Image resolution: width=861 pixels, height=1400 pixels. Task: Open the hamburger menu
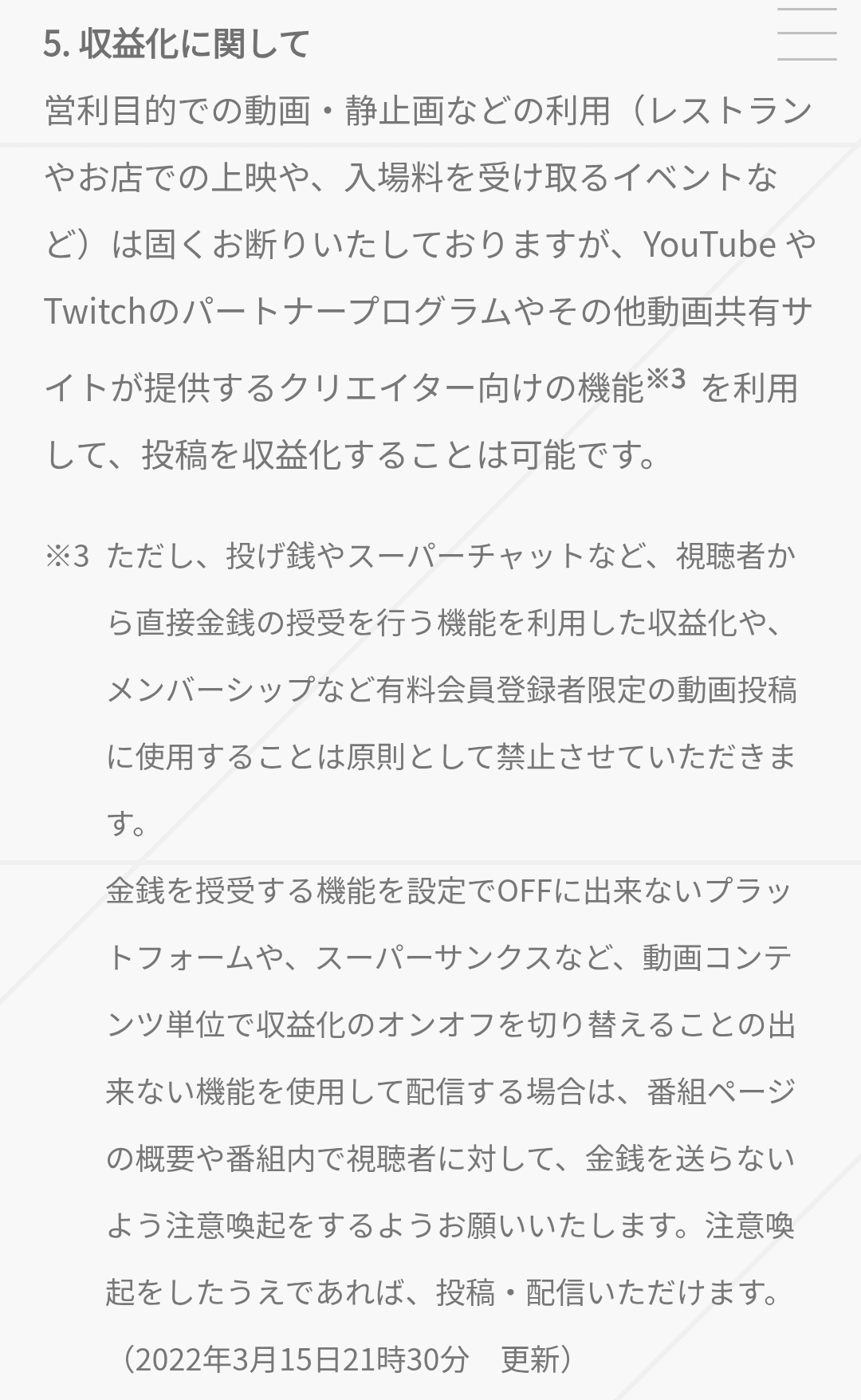807,34
